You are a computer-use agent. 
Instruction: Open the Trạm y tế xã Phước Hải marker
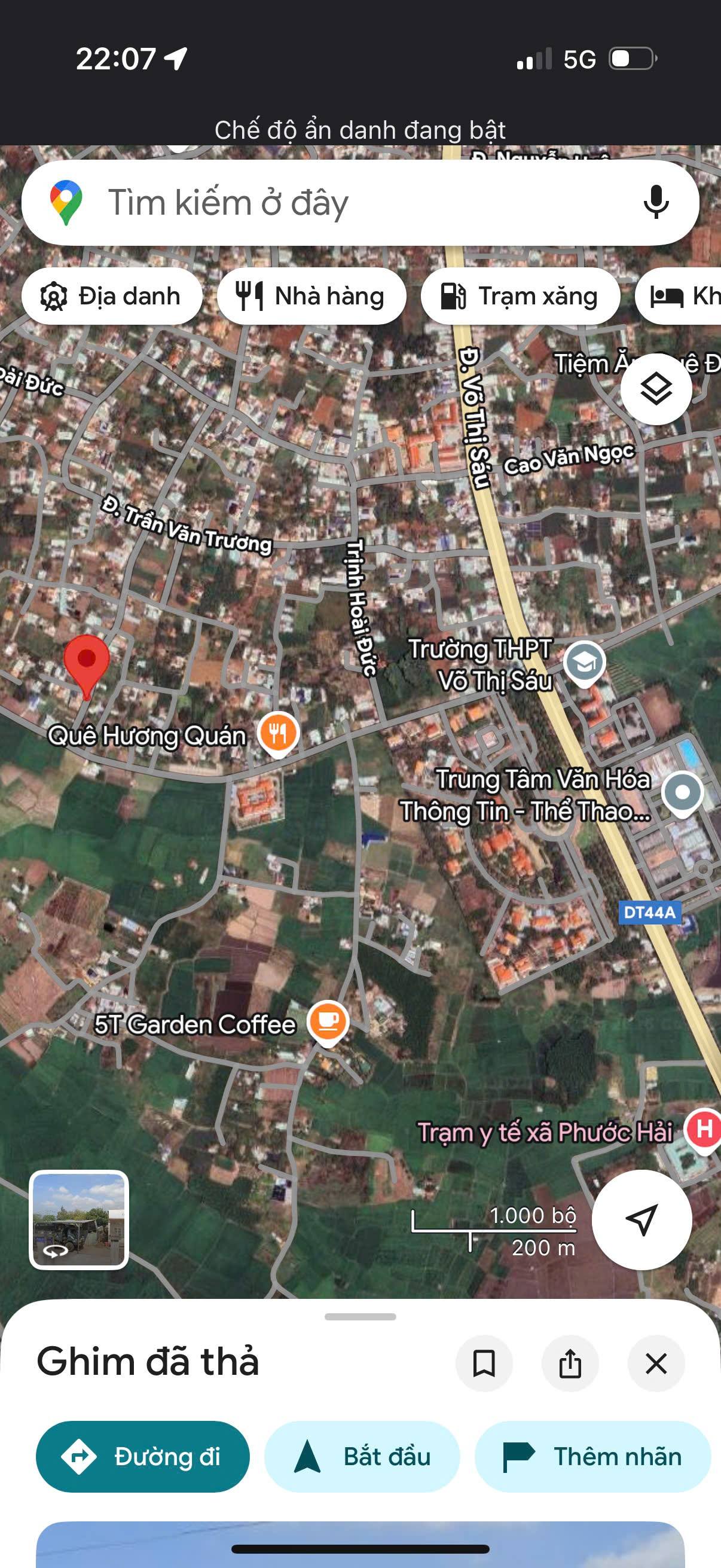click(x=703, y=1130)
